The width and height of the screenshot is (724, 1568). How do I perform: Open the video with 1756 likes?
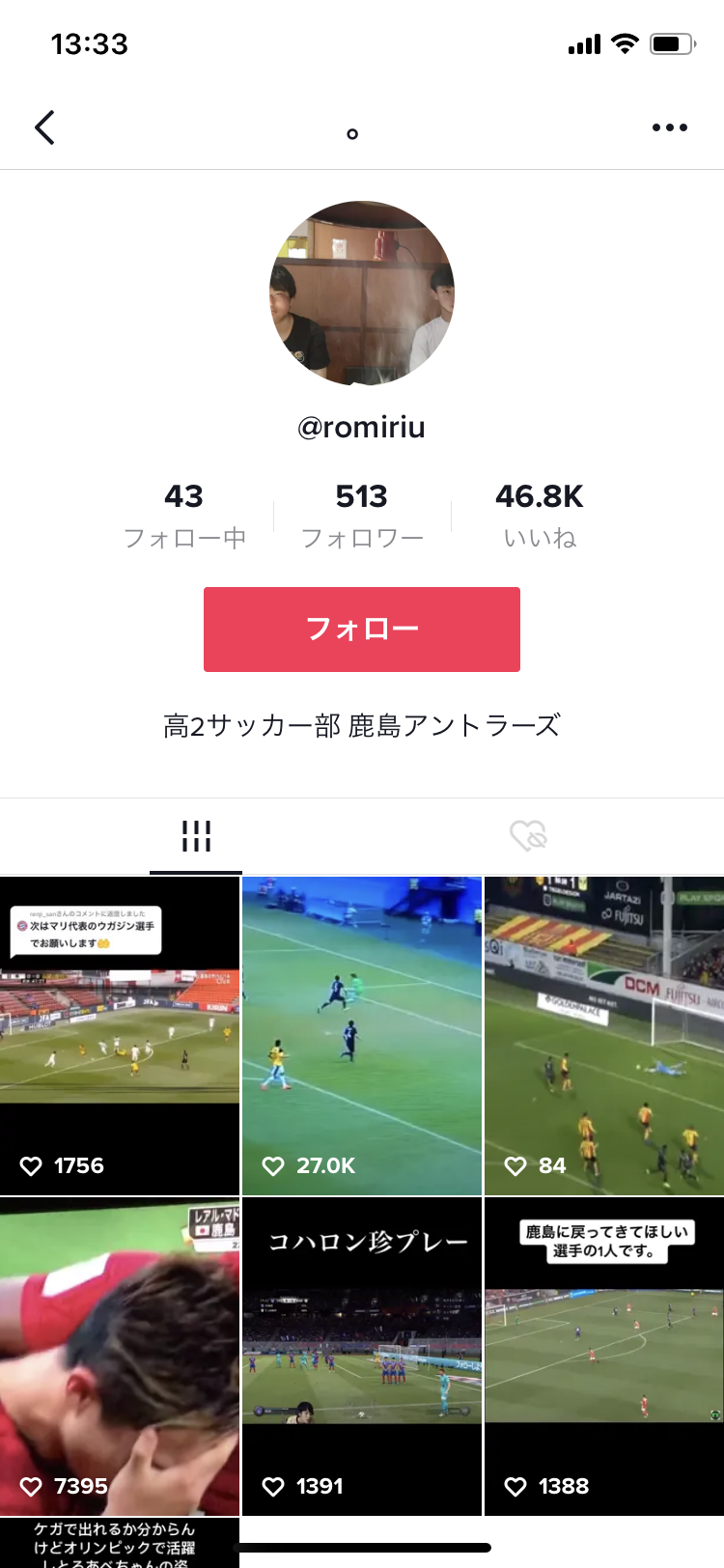click(x=120, y=1035)
